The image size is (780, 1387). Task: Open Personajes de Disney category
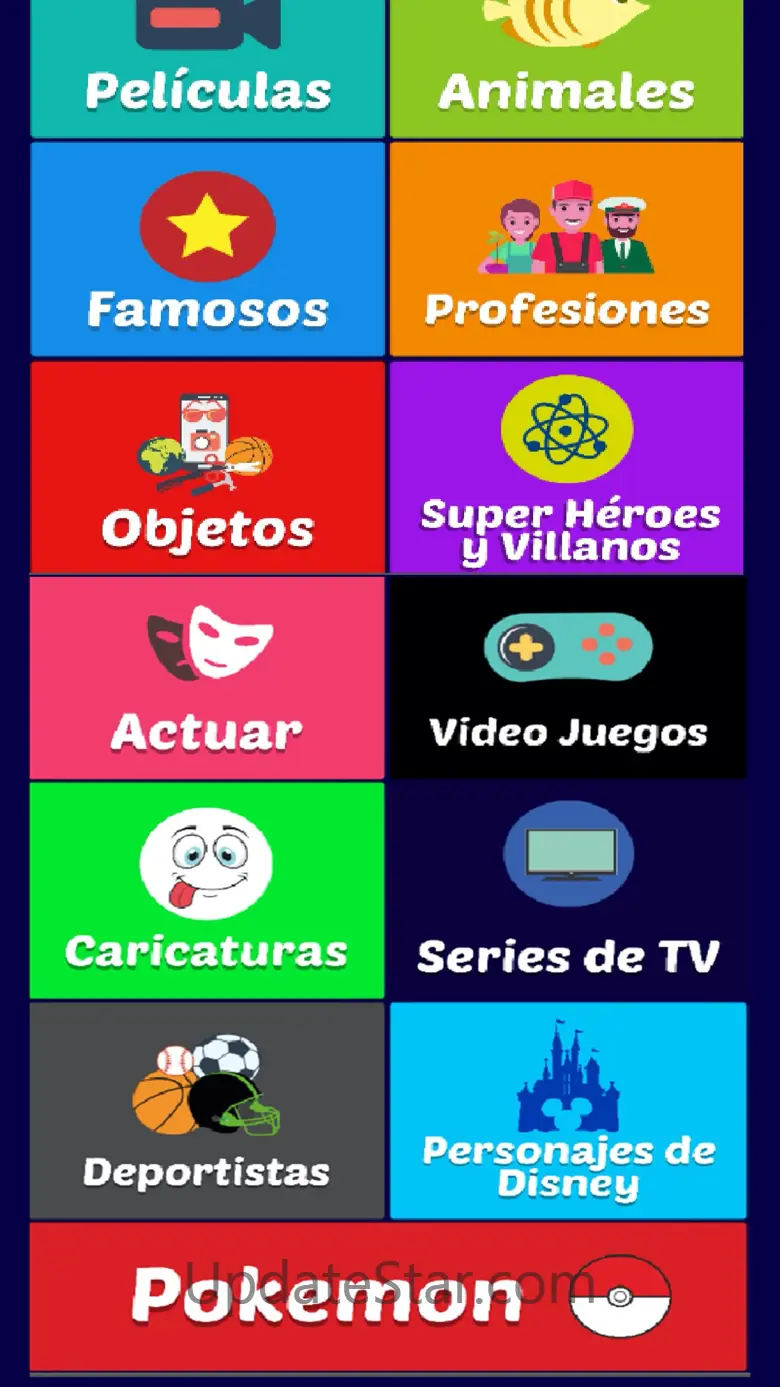(568, 1110)
